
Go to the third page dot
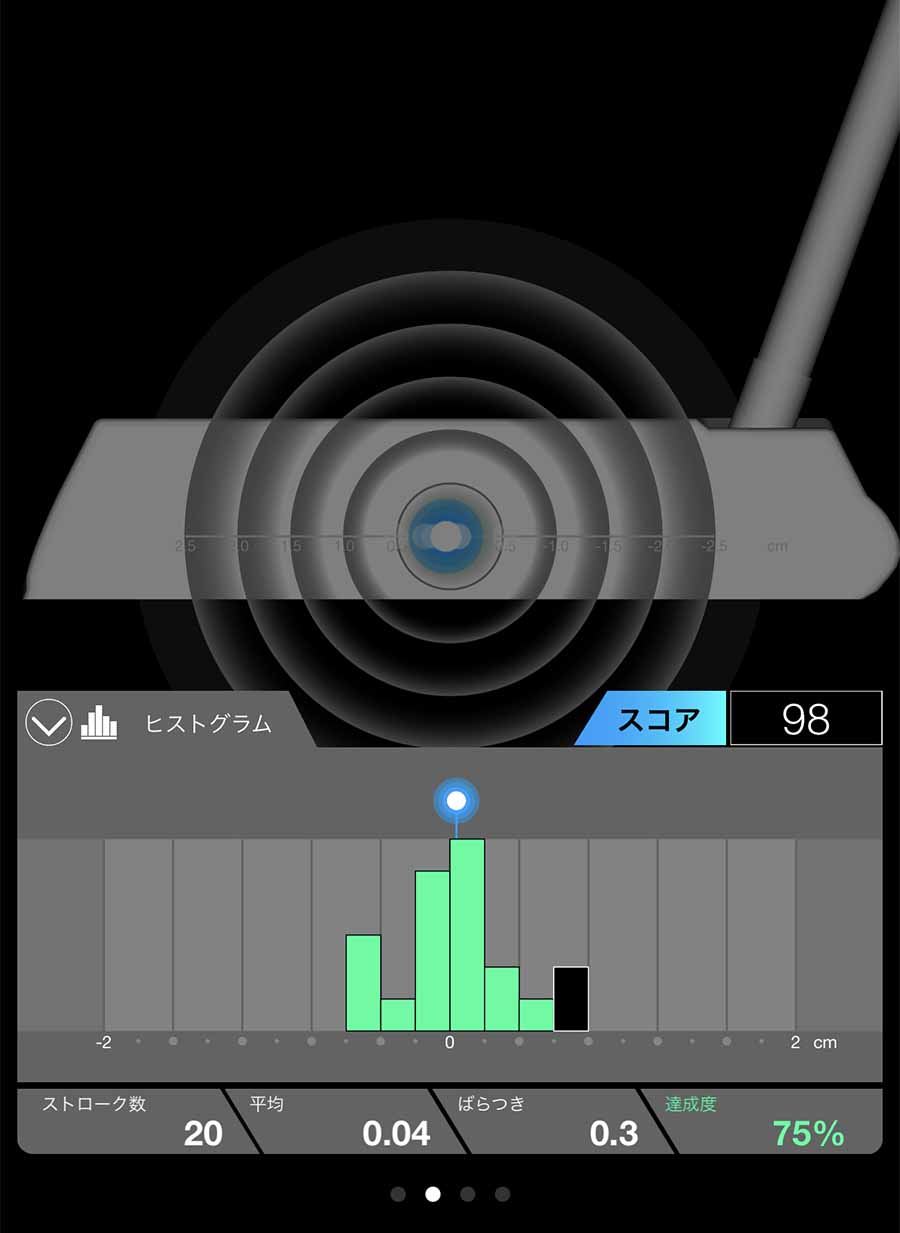pyautogui.click(x=467, y=1194)
